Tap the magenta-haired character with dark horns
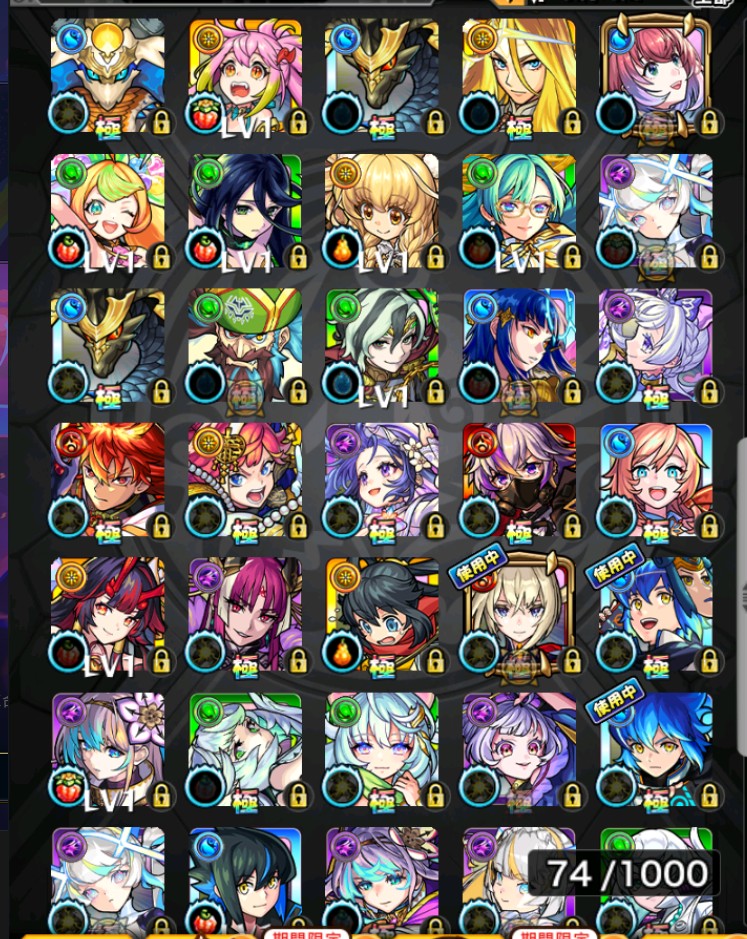Viewport: 747px width, 939px height. pyautogui.click(x=245, y=615)
